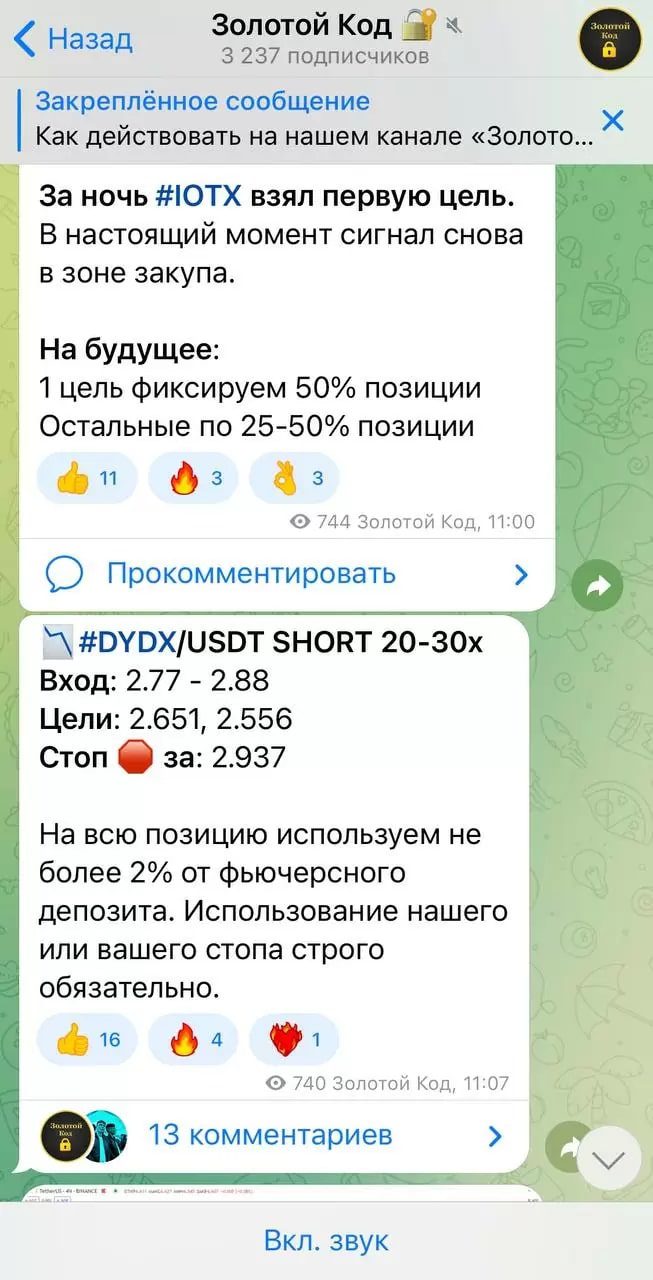Add fire reaction on the IOTX post

tap(193, 479)
